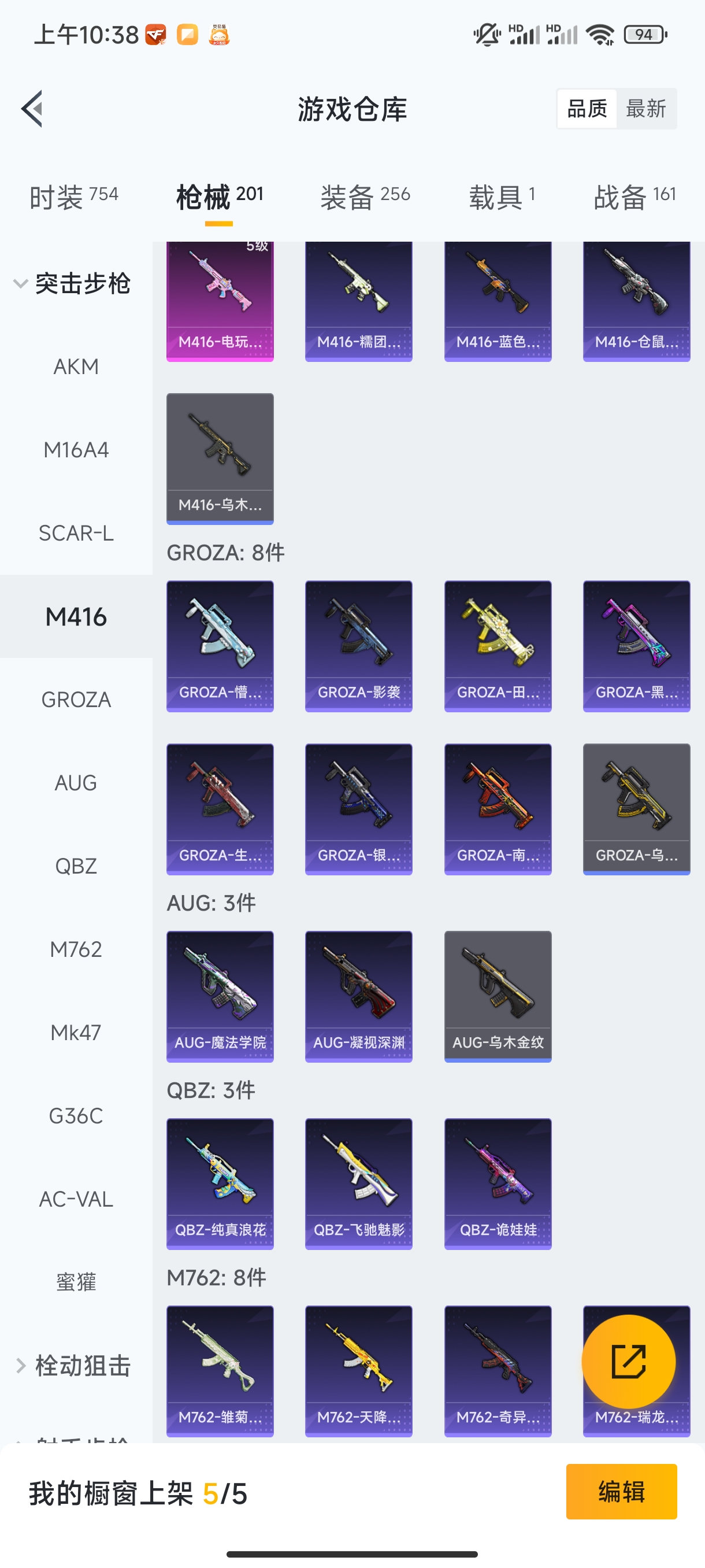Open the GROZA-影袭 skin
Image resolution: width=705 pixels, height=1568 pixels.
[358, 646]
